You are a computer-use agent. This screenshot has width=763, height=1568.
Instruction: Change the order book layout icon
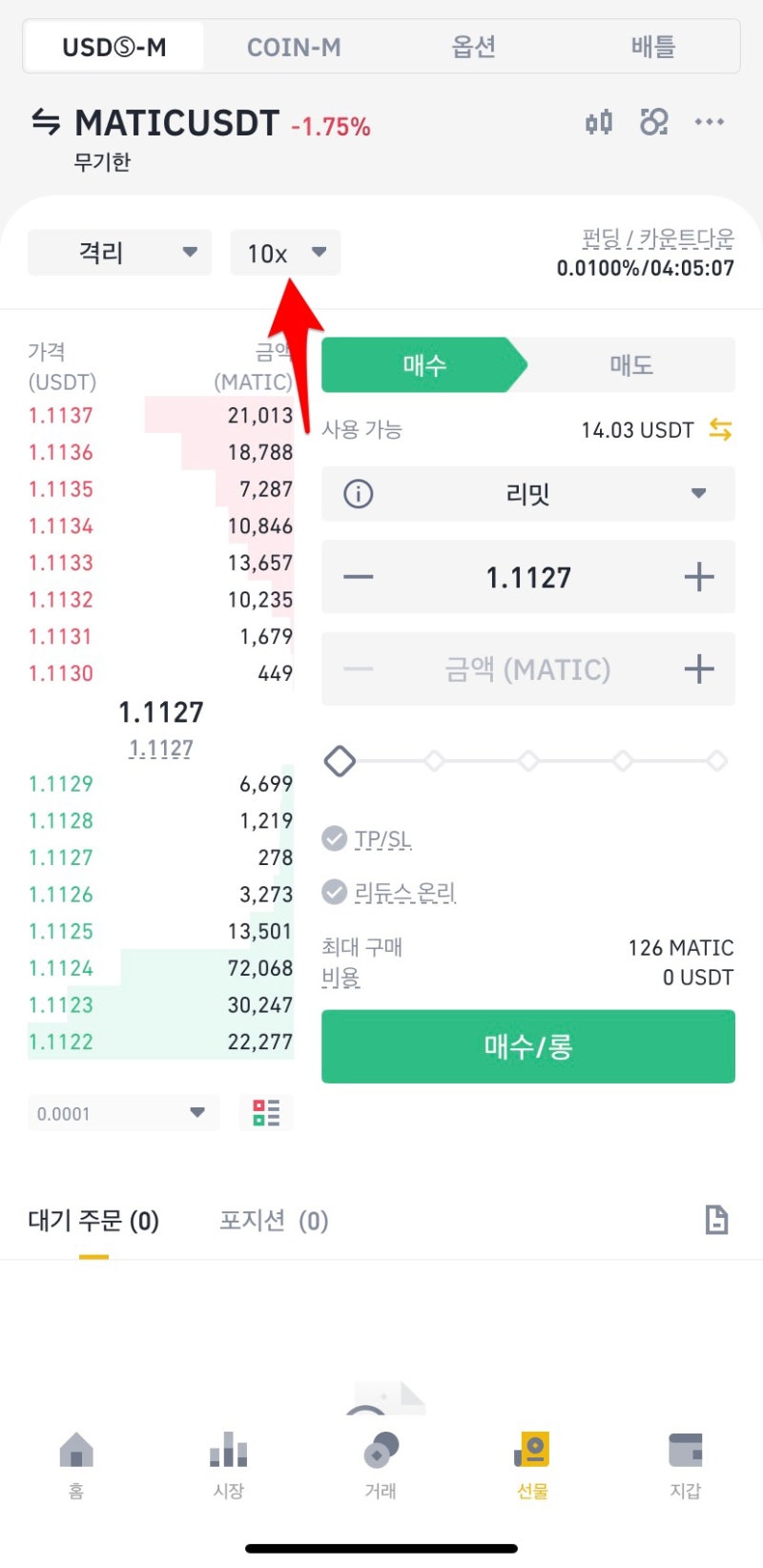pos(266,1113)
